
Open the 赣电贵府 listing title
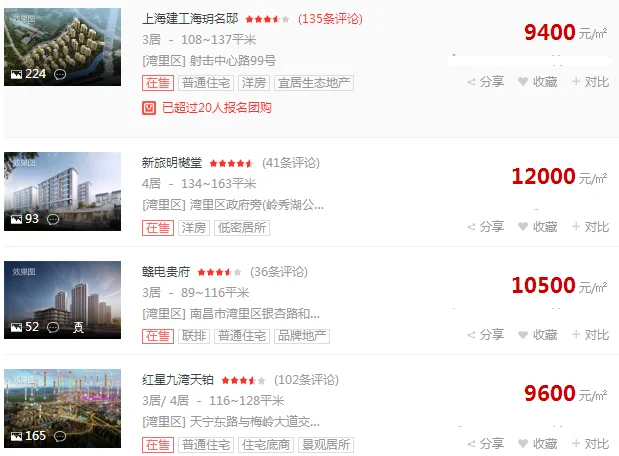pos(165,271)
